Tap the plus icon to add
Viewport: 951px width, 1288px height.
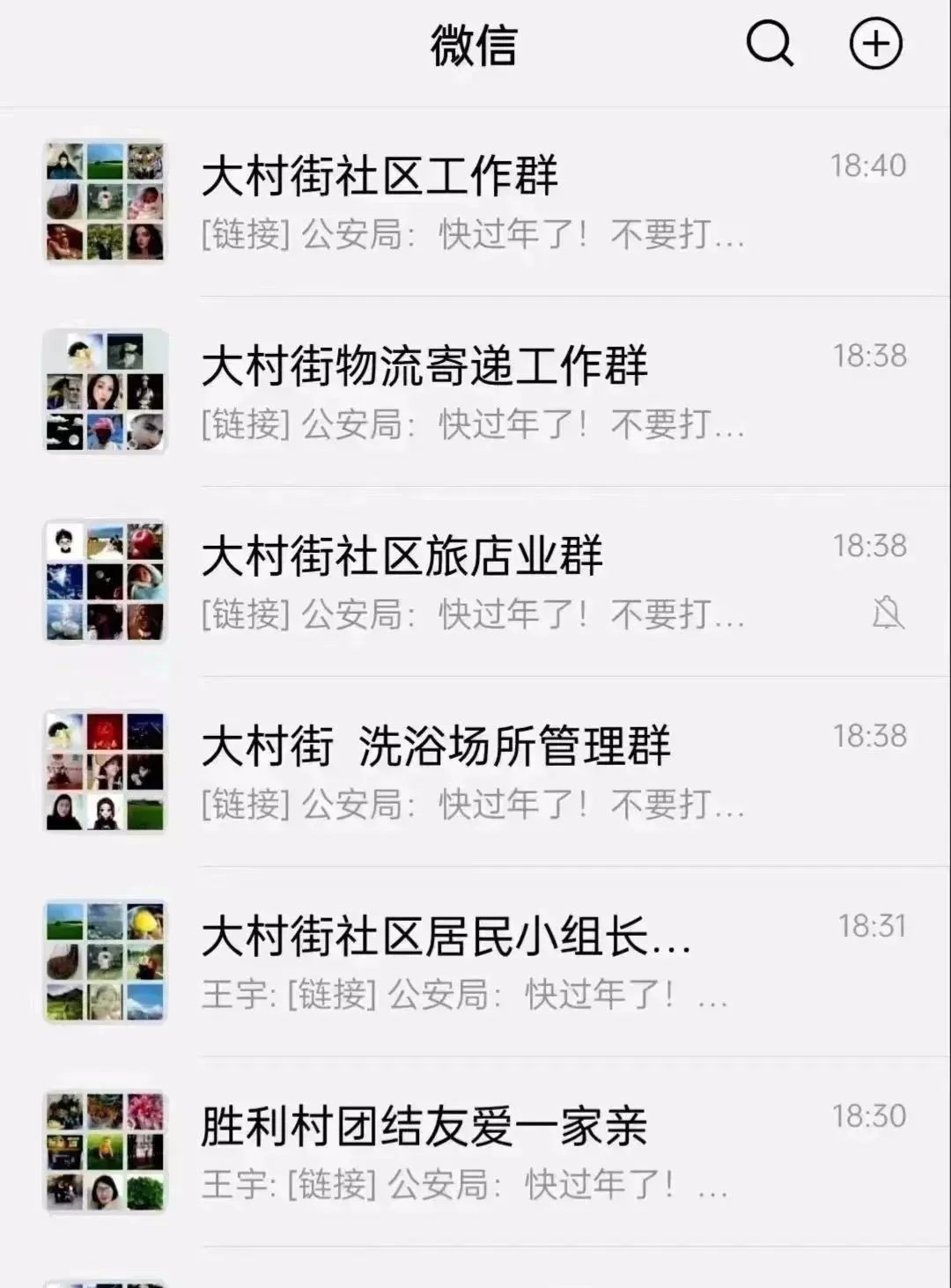point(875,44)
